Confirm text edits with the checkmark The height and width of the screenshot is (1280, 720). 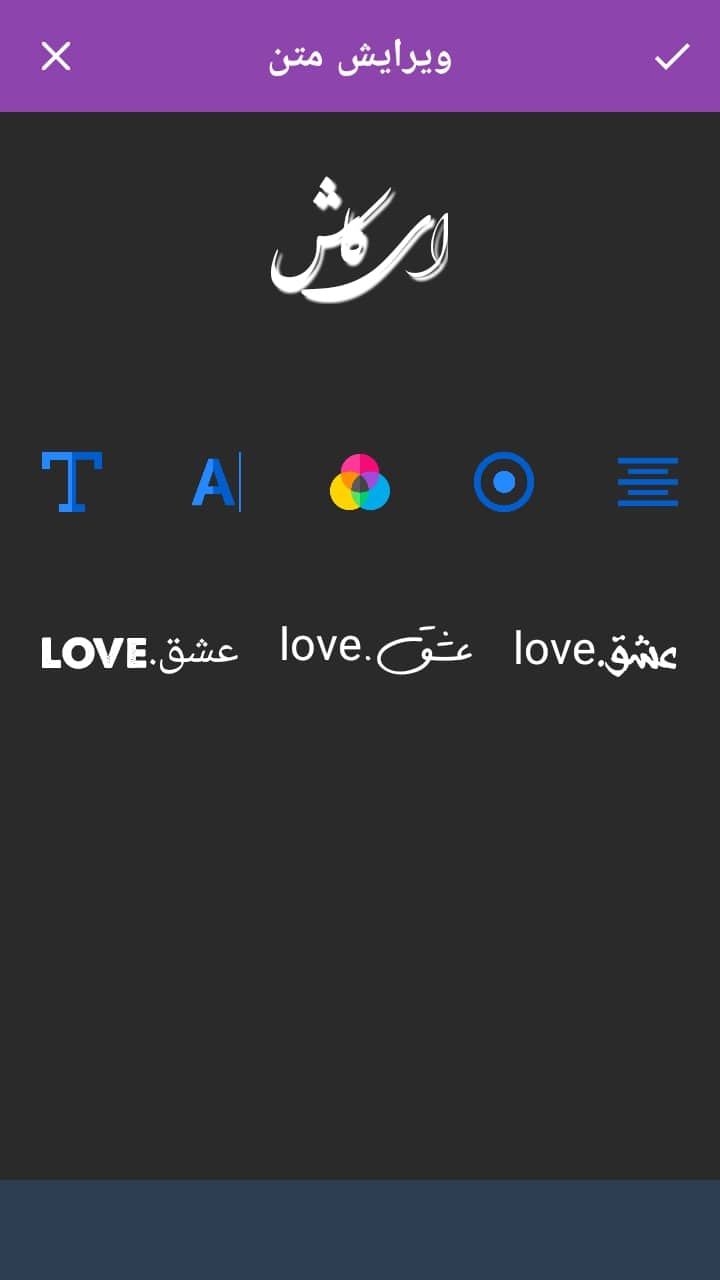tap(672, 56)
